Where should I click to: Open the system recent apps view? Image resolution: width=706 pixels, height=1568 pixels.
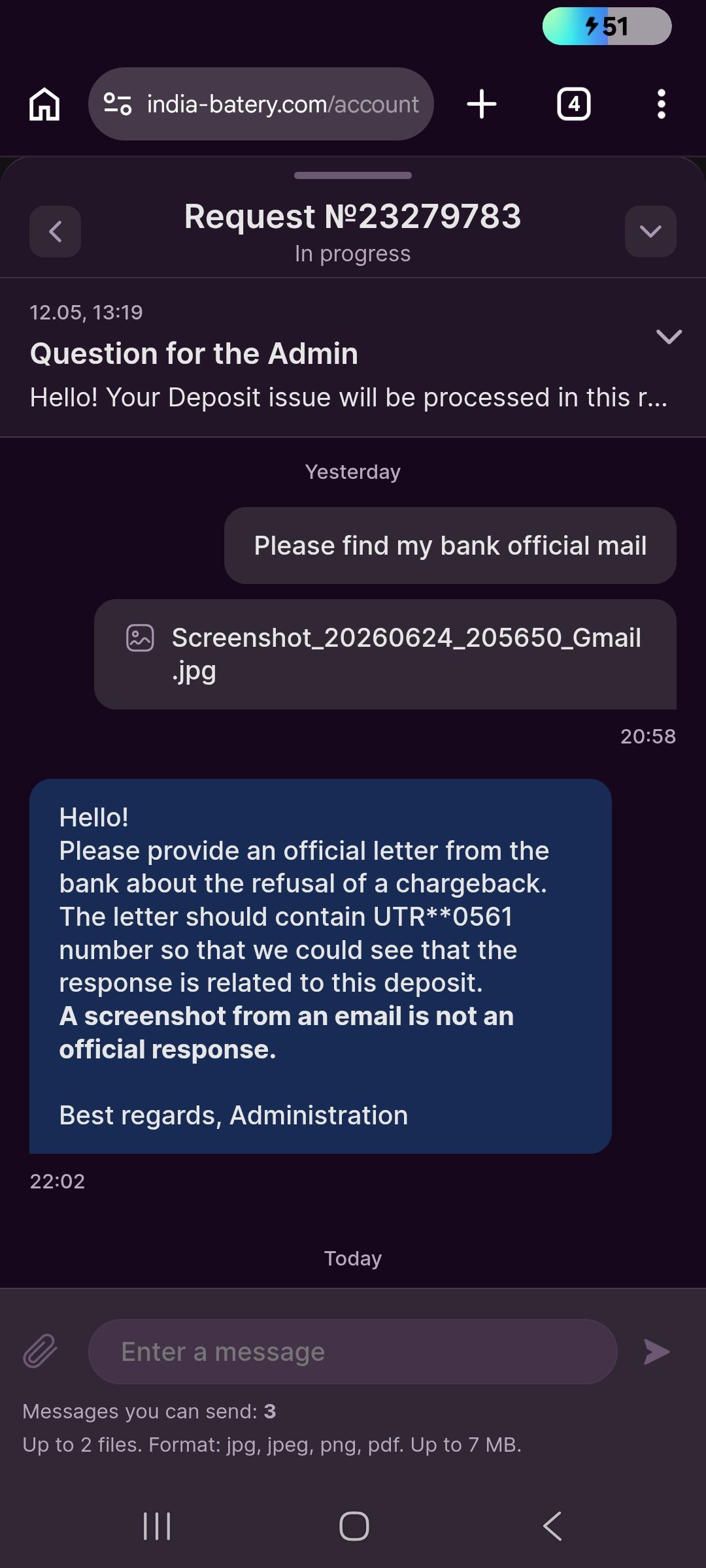(157, 1526)
